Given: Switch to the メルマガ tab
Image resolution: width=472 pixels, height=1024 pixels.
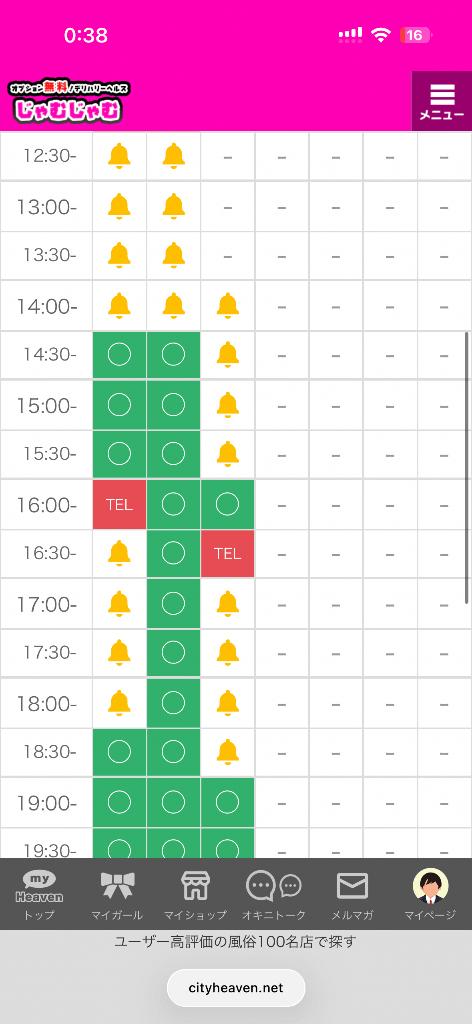Looking at the screenshot, I should [x=353, y=893].
